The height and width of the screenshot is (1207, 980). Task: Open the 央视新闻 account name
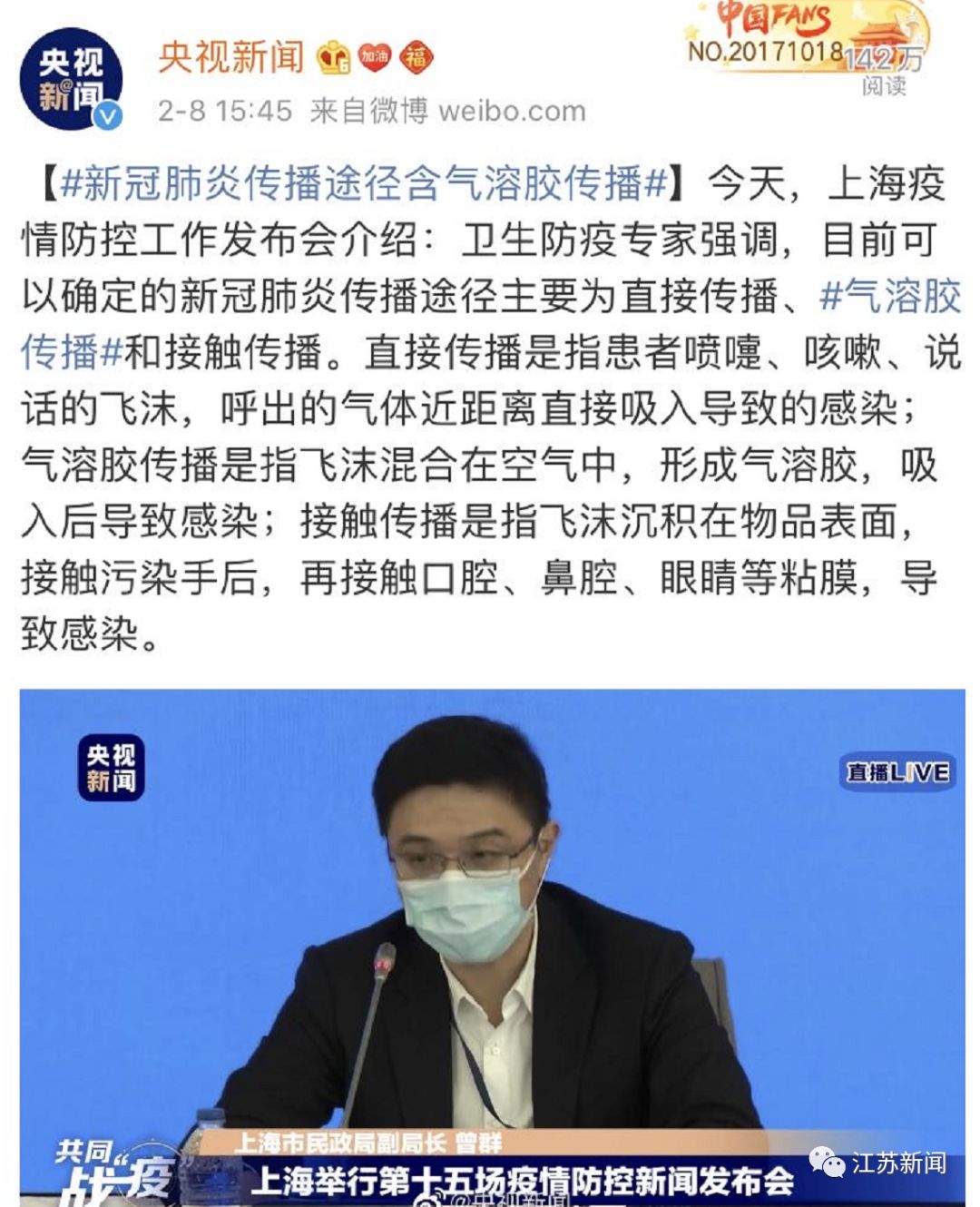coord(231,57)
